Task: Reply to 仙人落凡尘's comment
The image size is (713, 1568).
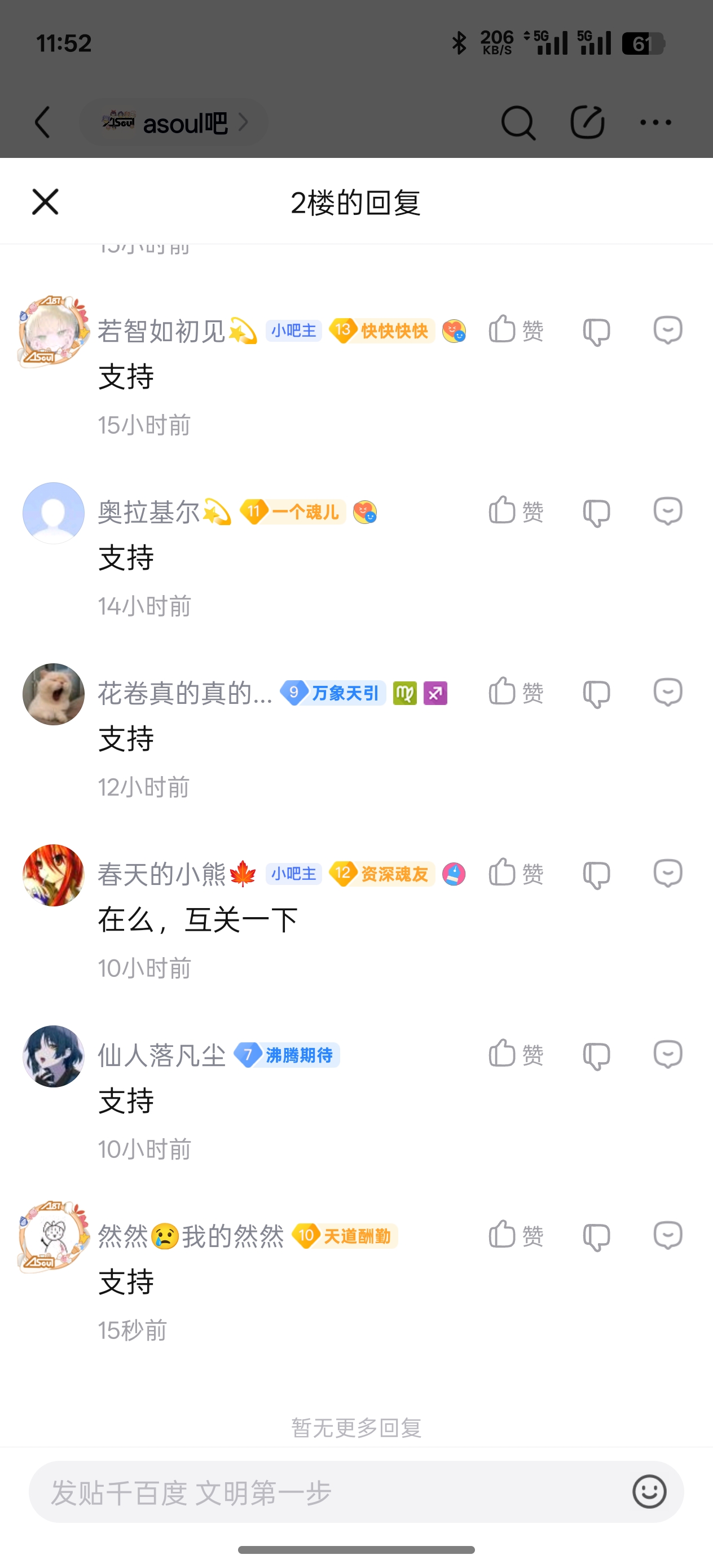Action: pos(667,1054)
